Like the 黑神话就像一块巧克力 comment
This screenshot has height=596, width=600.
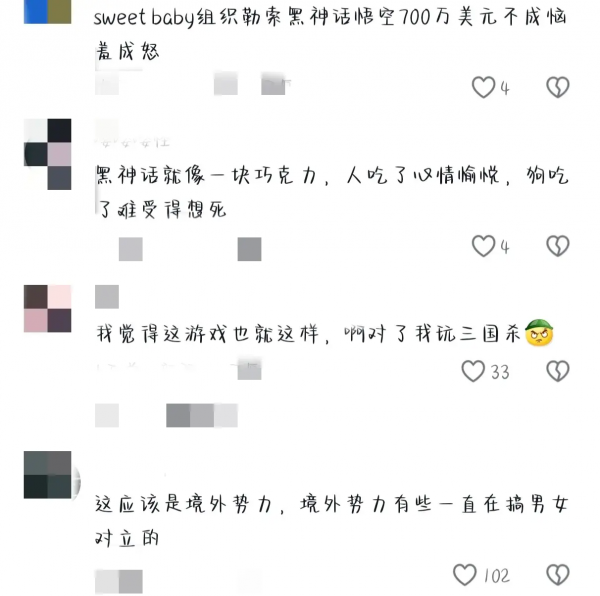pyautogui.click(x=483, y=246)
